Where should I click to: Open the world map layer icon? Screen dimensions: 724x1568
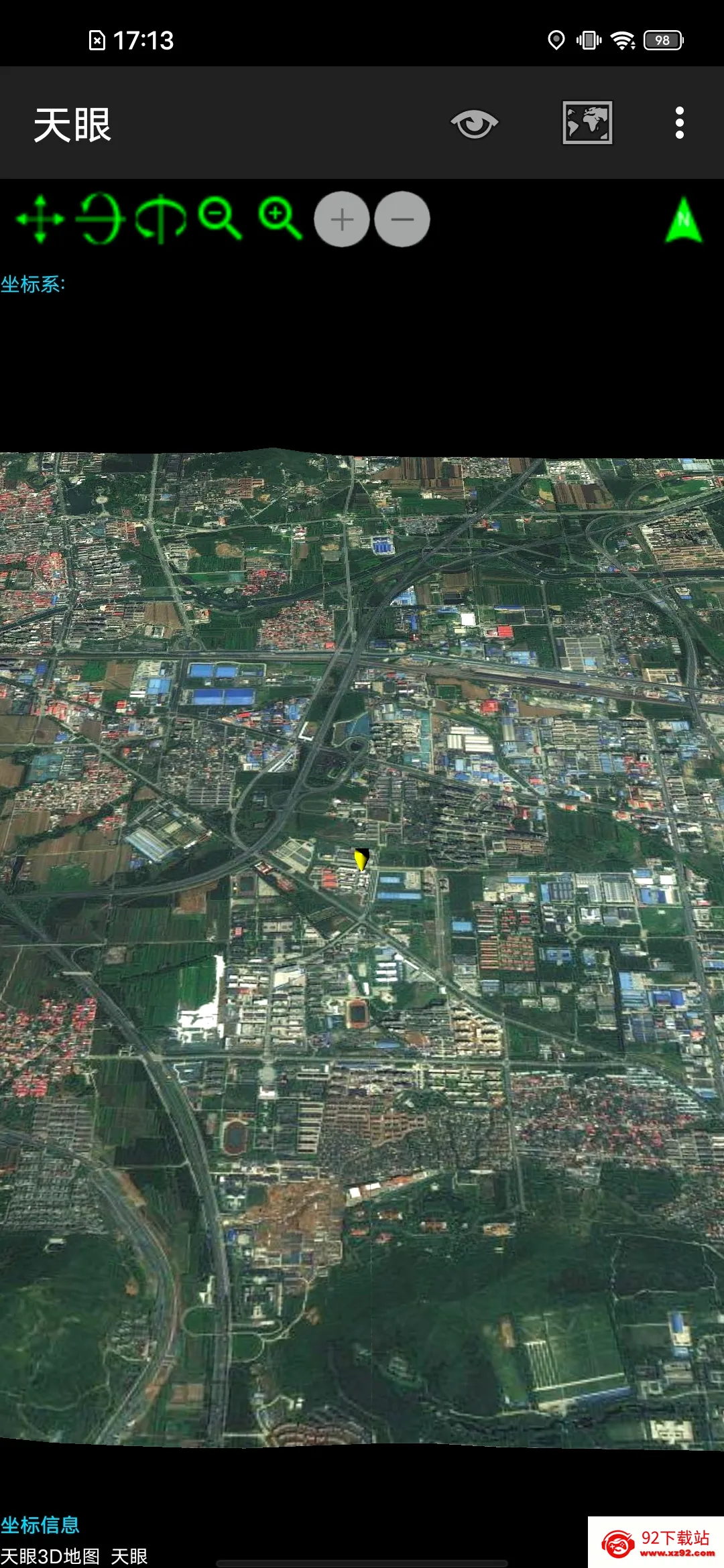click(587, 123)
